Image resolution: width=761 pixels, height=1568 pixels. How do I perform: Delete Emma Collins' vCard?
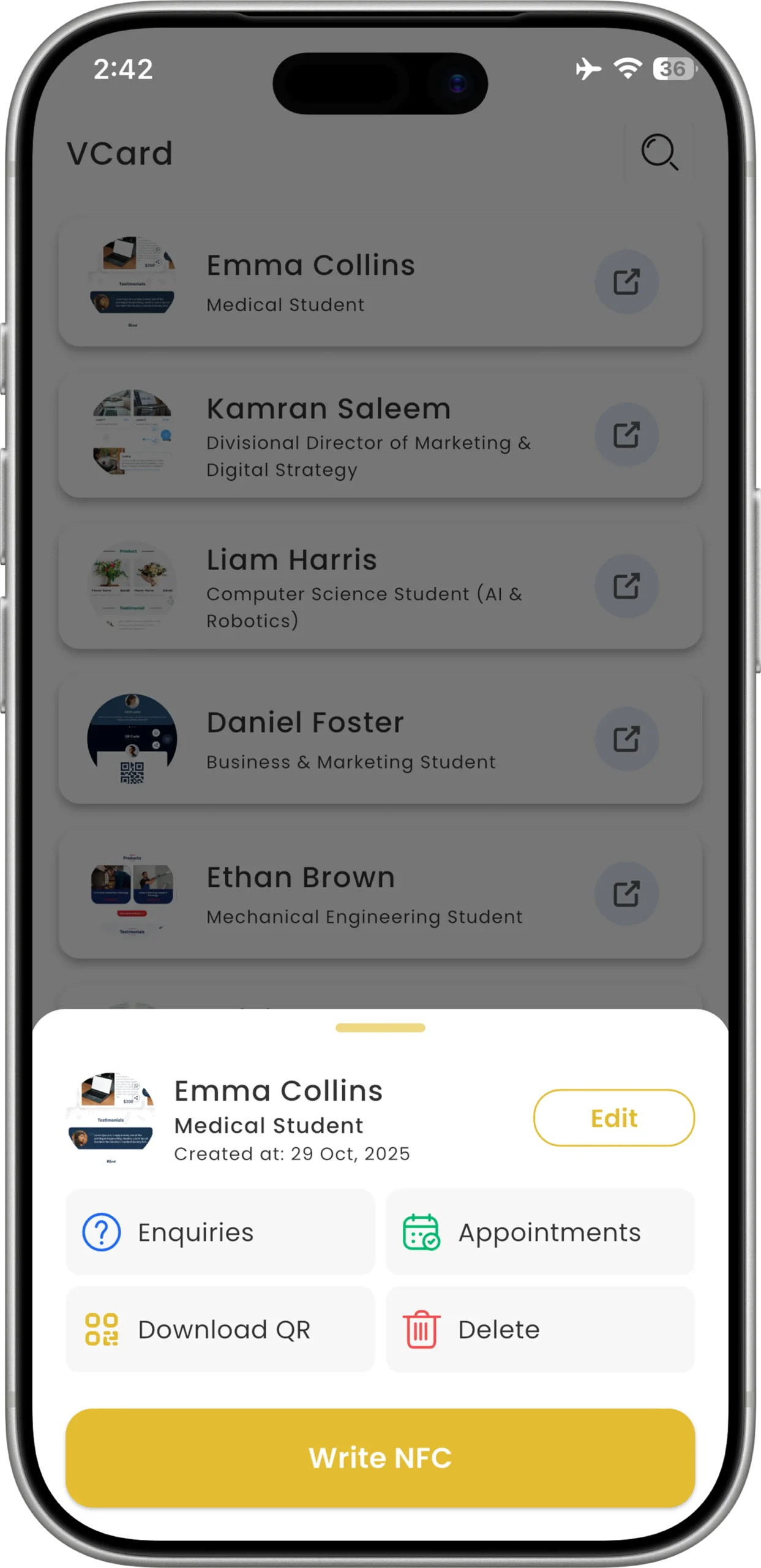(x=540, y=1329)
